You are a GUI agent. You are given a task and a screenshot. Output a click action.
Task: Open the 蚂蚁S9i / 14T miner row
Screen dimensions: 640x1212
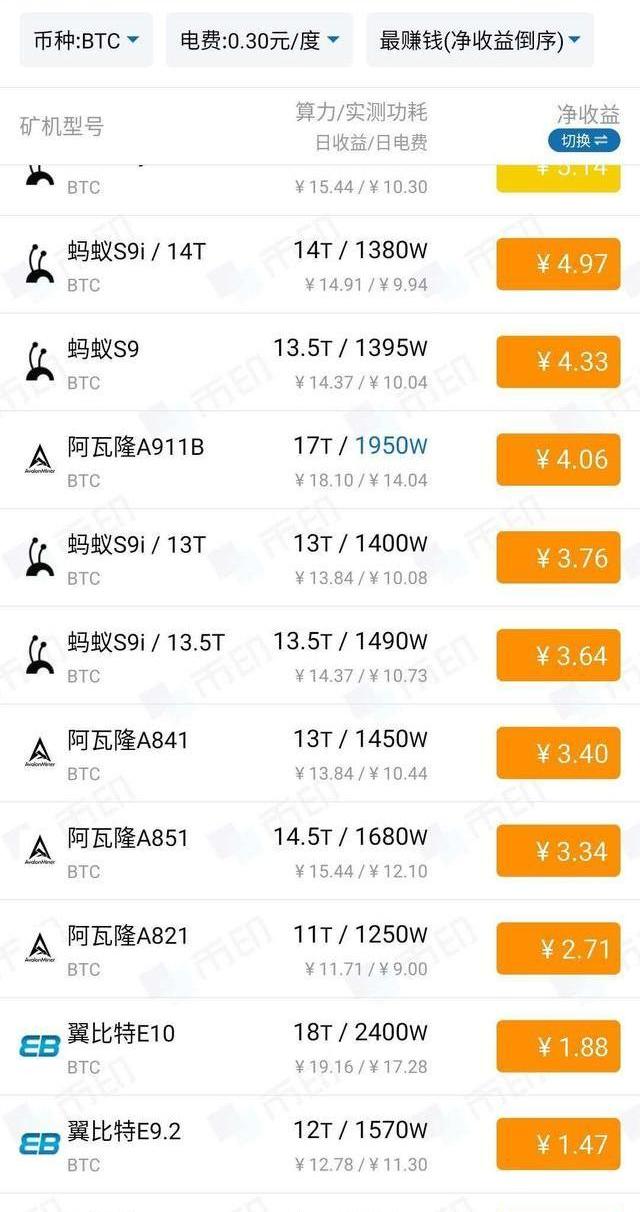pos(320,265)
